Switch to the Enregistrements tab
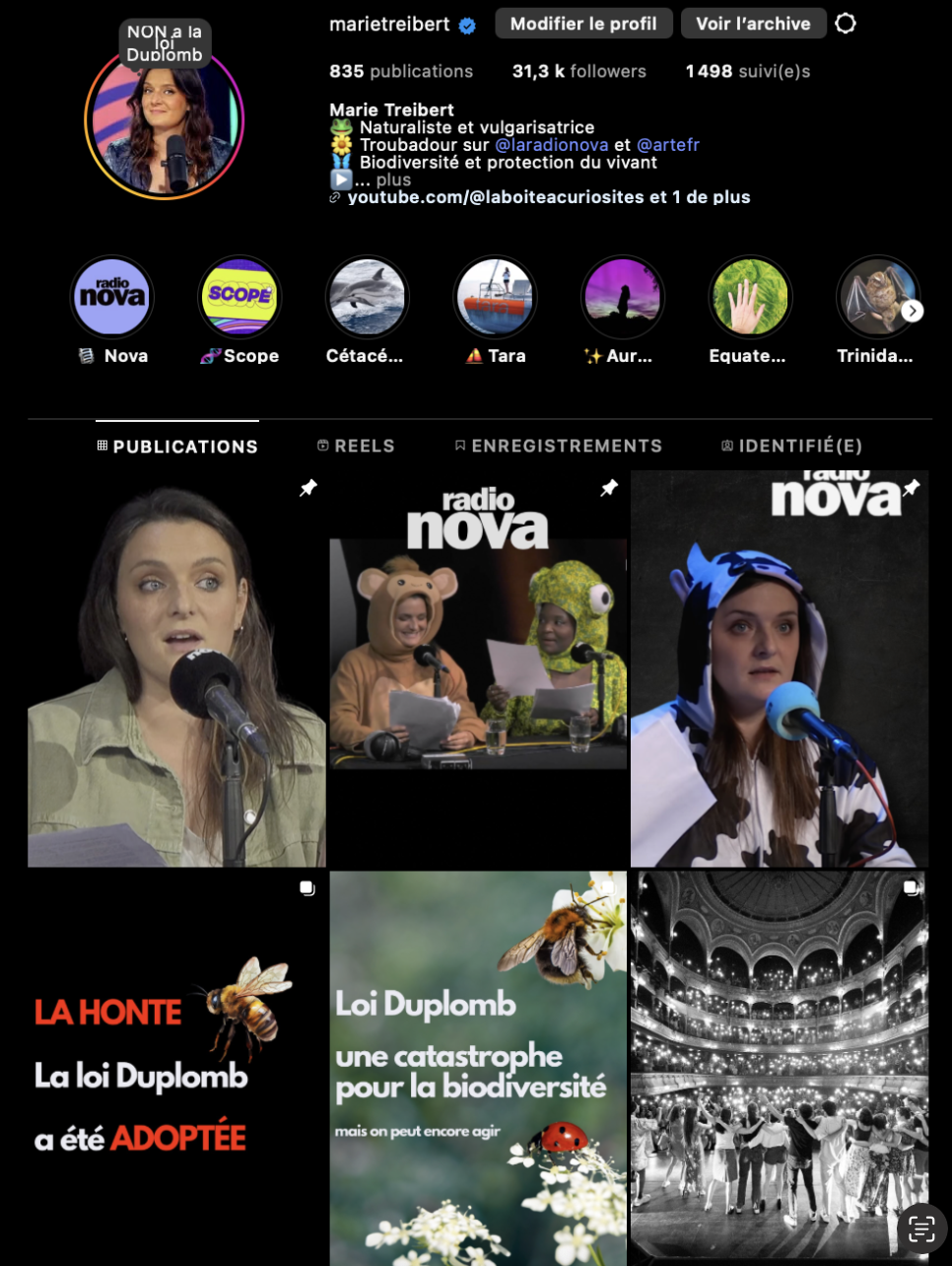The image size is (952, 1266). [x=558, y=446]
